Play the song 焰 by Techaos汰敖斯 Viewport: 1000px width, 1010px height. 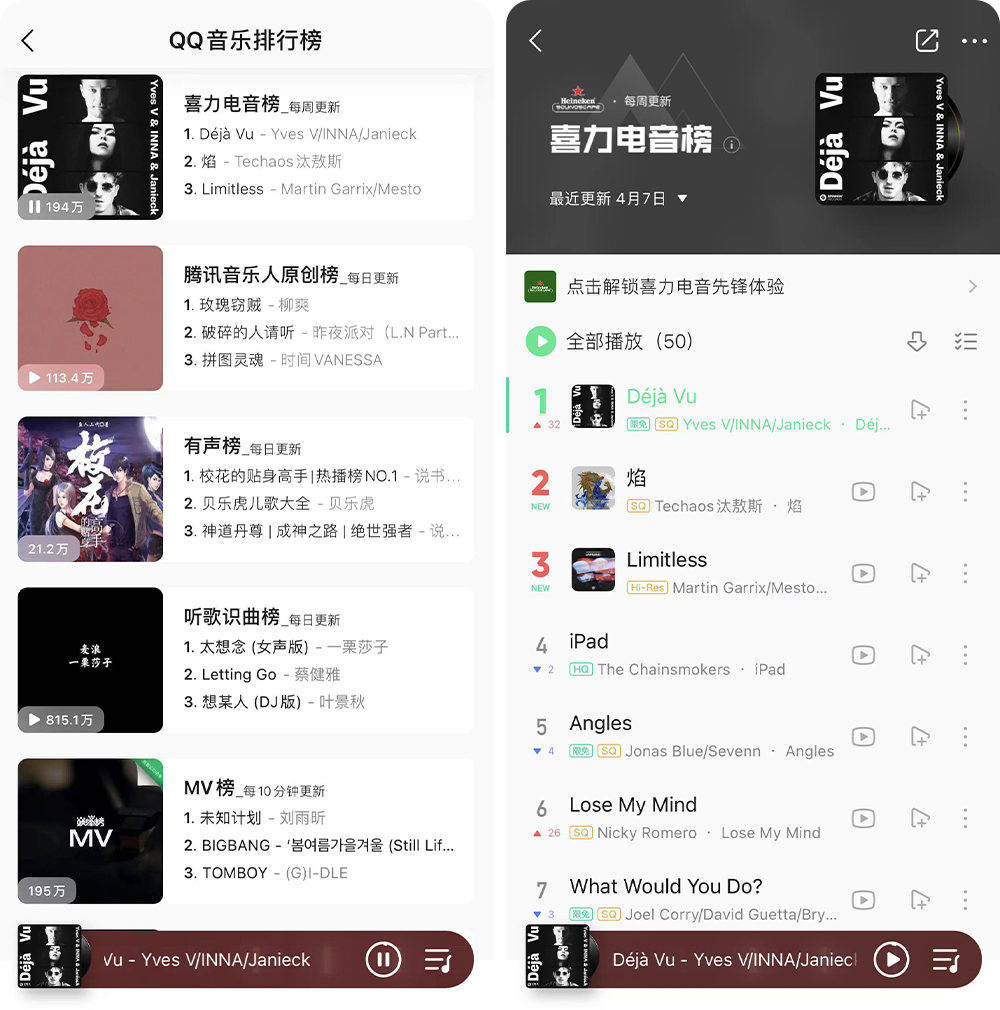(x=636, y=479)
